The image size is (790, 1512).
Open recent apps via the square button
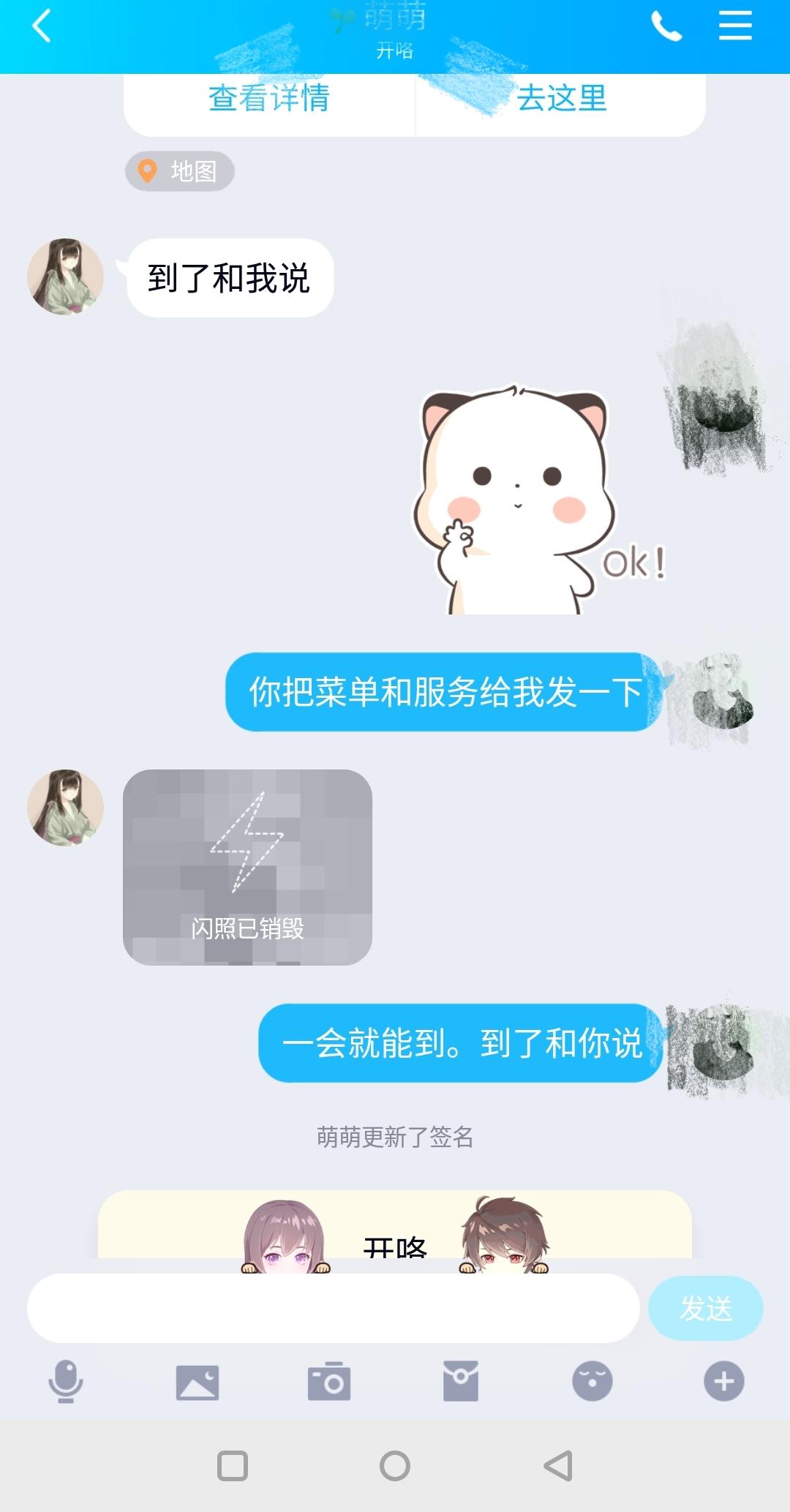pos(233,1466)
